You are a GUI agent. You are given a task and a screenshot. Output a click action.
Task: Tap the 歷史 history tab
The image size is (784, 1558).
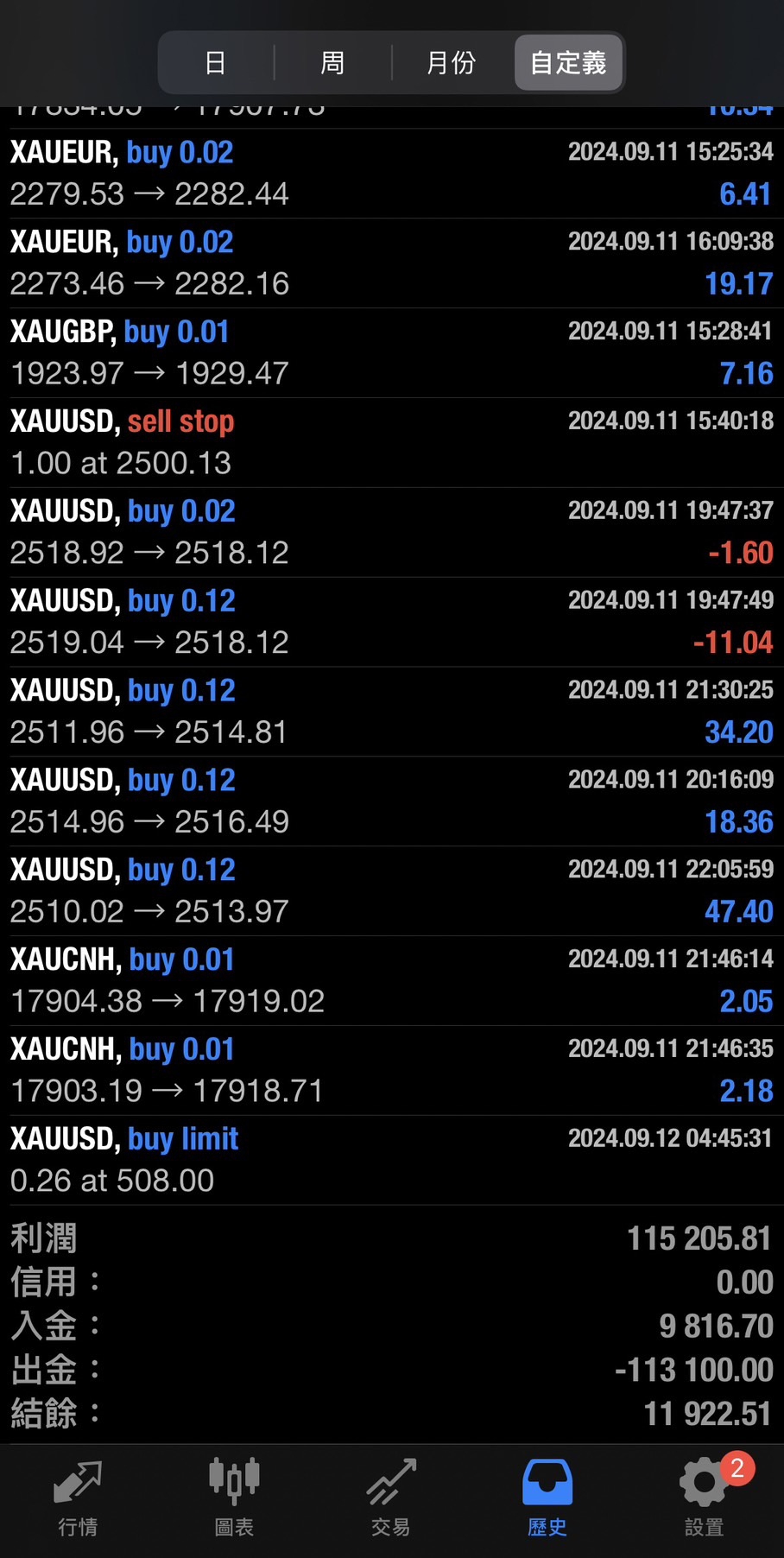point(547,1498)
